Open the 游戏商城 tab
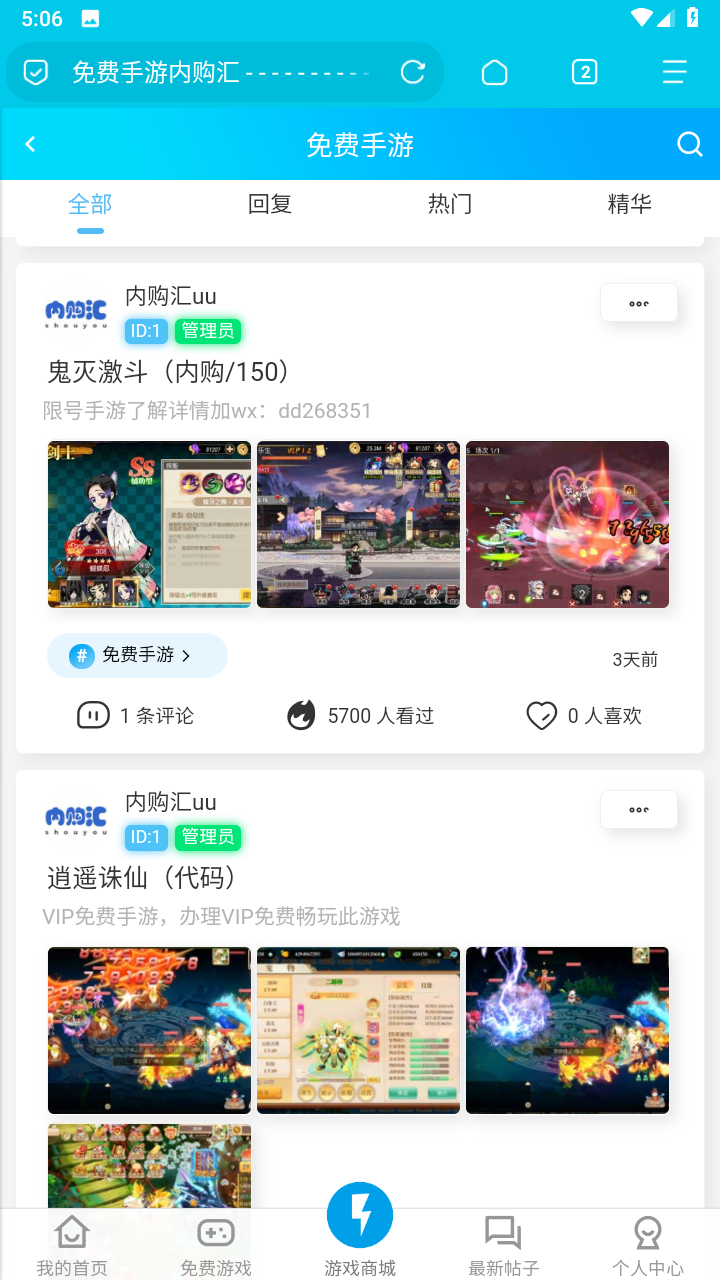This screenshot has height=1280, width=720. coord(360,1230)
